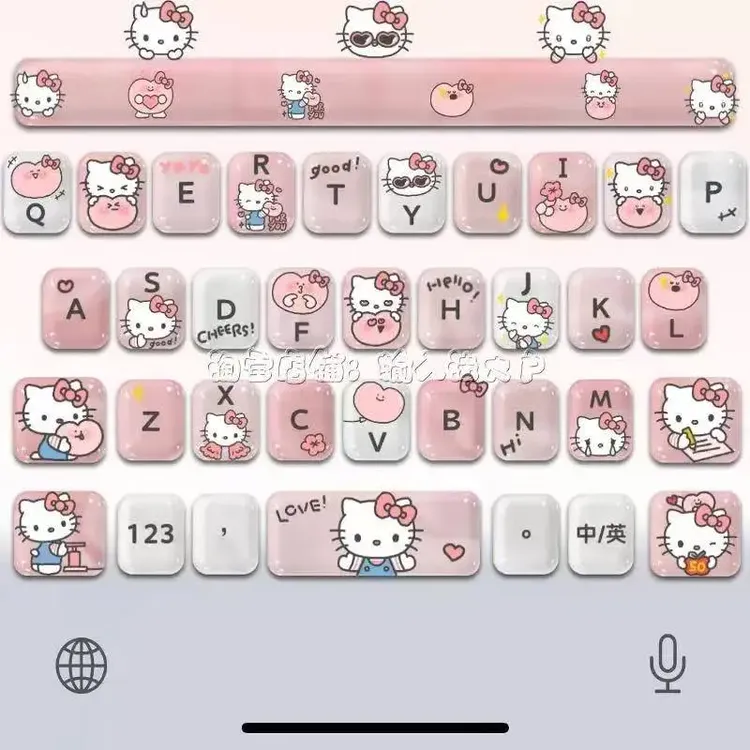Tap the LOVE! space bar
Image resolution: width=750 pixels, height=750 pixels.
[374, 534]
